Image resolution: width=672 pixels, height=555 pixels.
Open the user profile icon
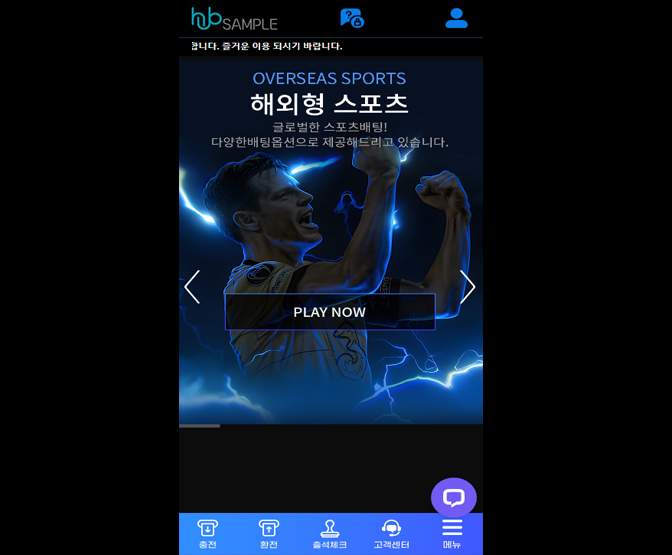pos(456,18)
